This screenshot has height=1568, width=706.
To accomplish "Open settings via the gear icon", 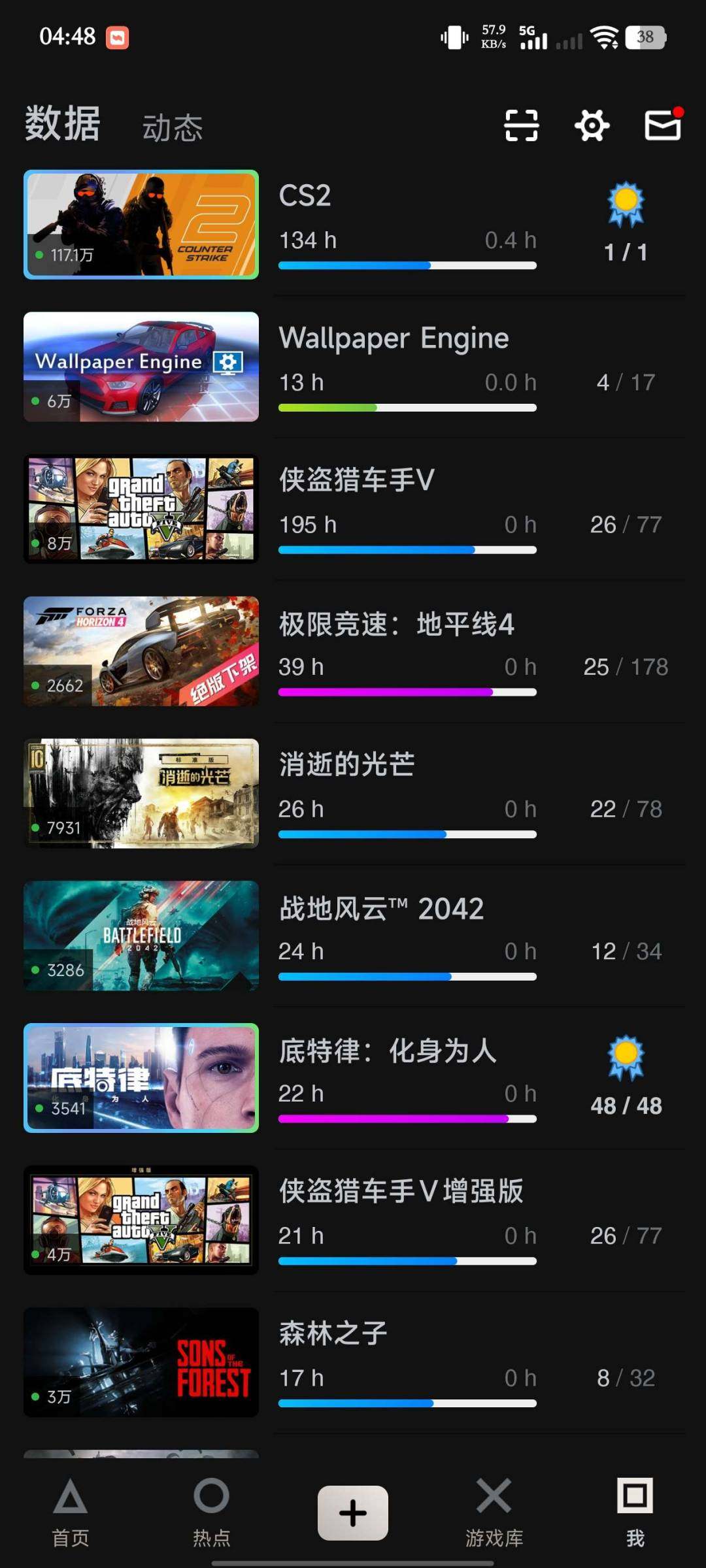I will [x=590, y=126].
